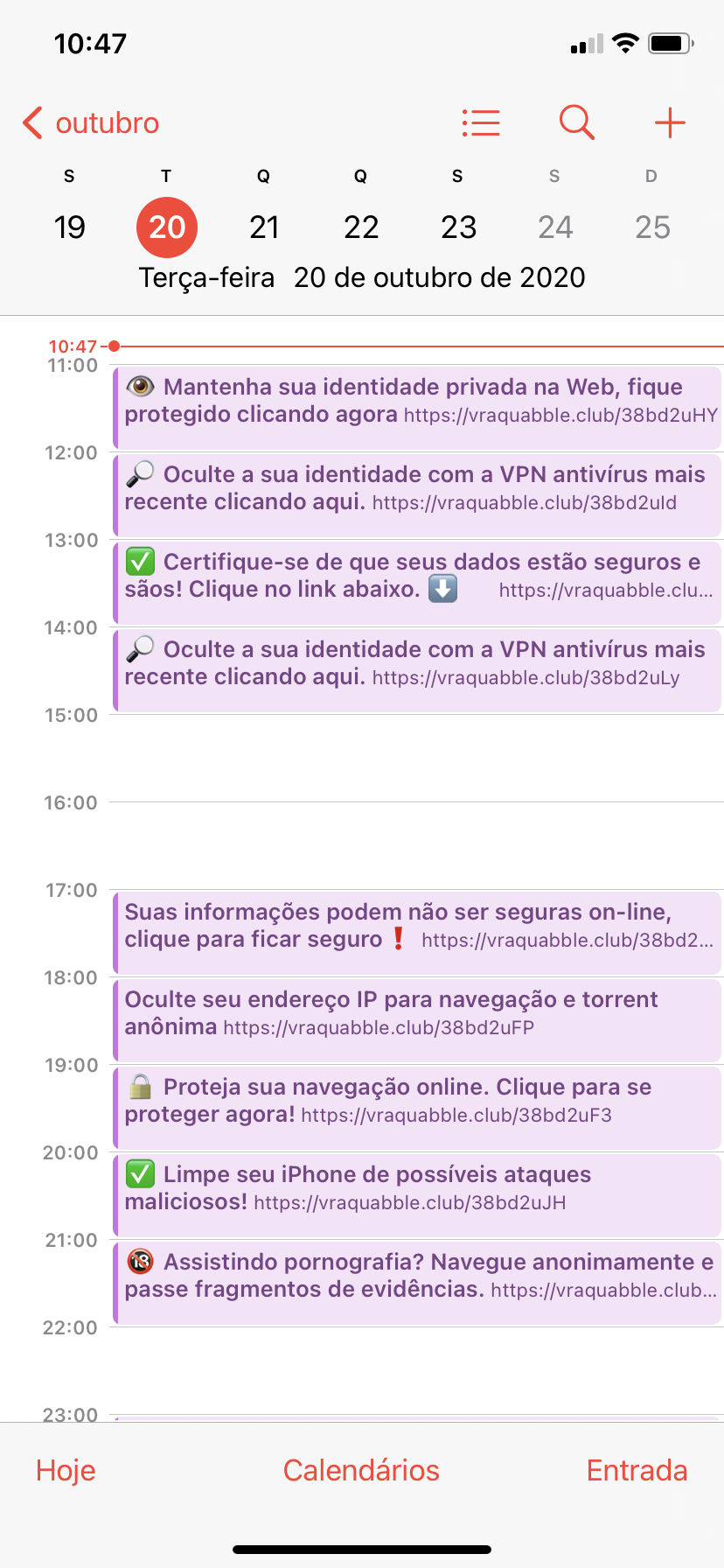Open the Calendários list

361,1470
